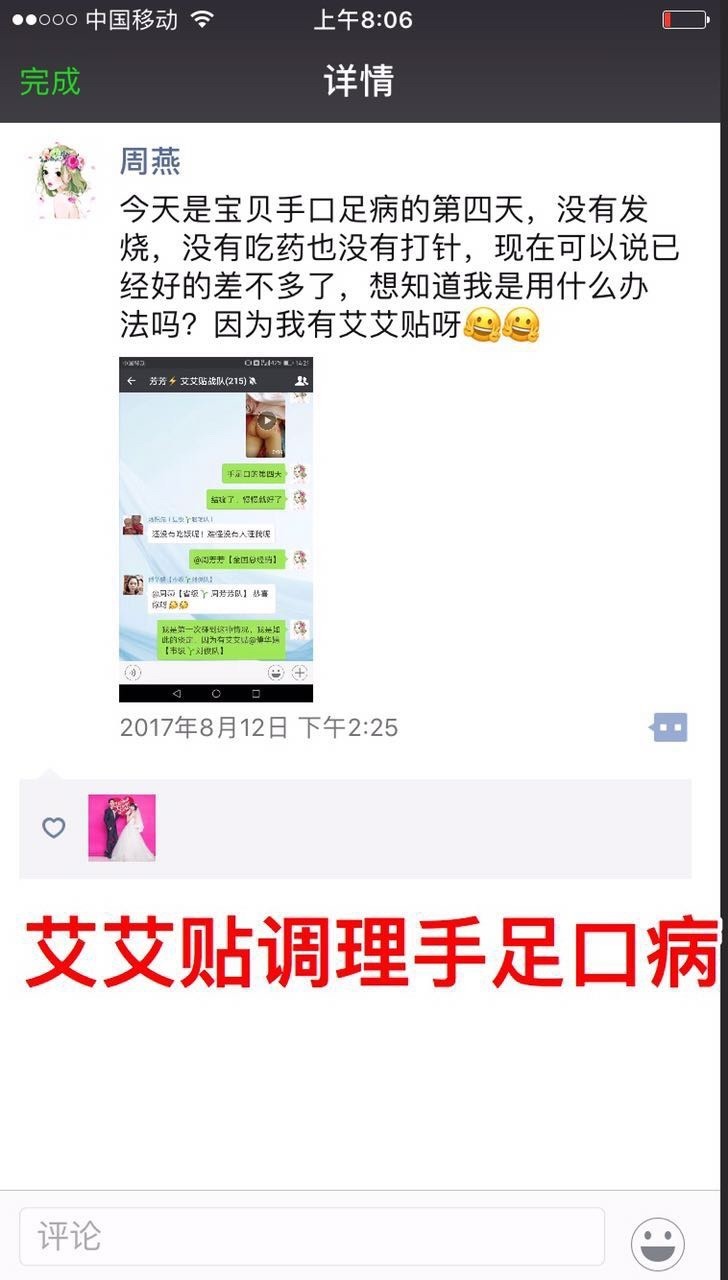This screenshot has height=1280, width=728.
Task: View the attached chat screenshot image
Action: pos(216,529)
